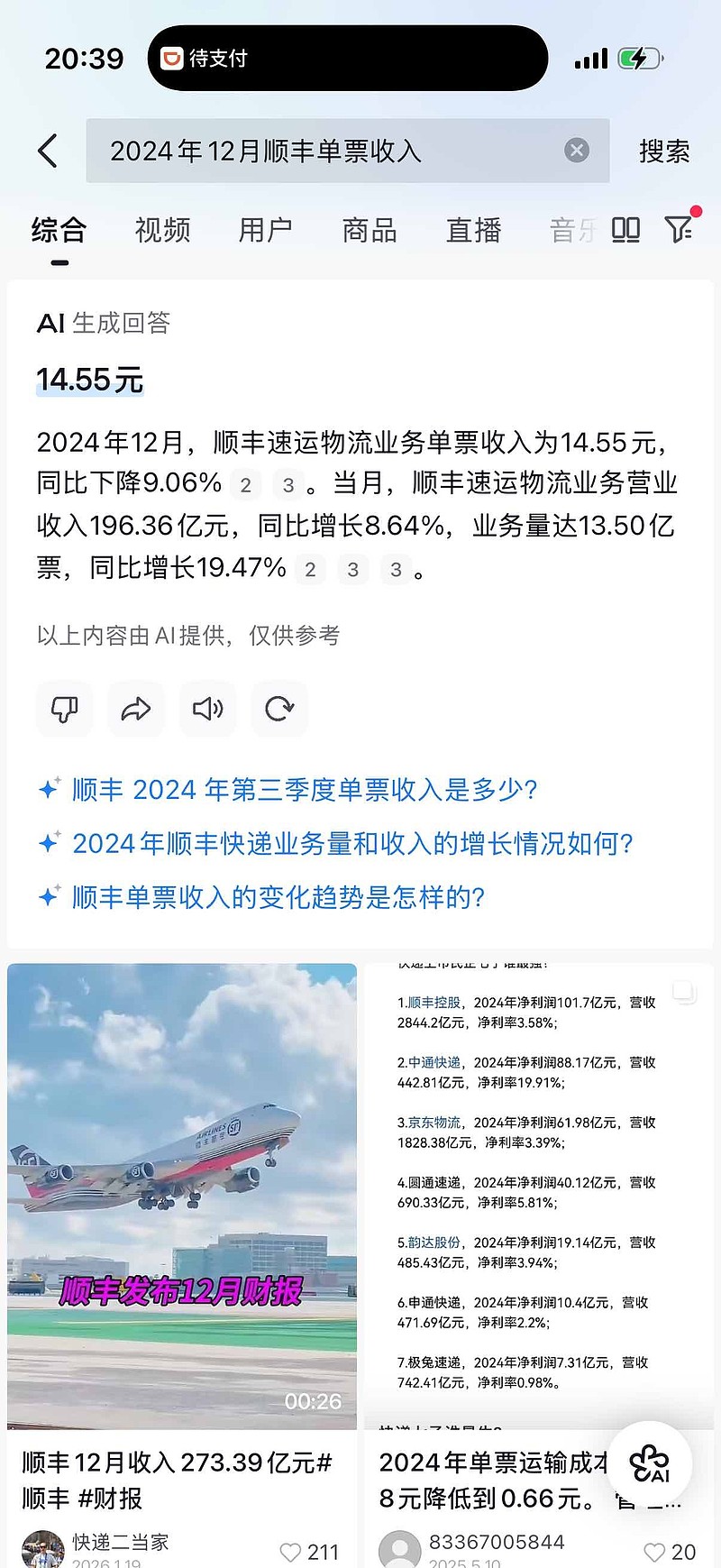
Task: Open the suggested question about 第三季度单票收入
Action: coord(304,789)
